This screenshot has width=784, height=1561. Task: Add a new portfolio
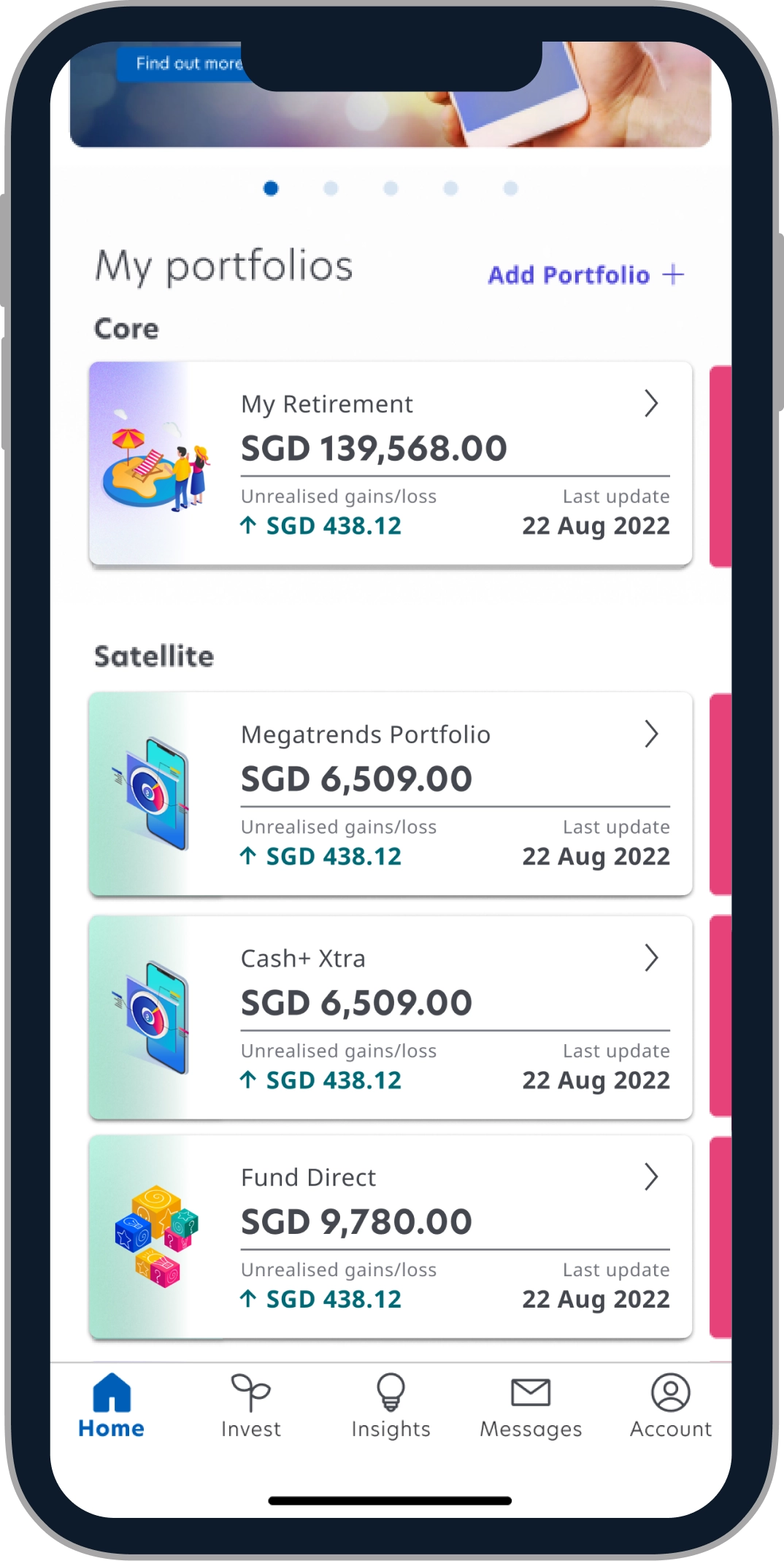click(x=586, y=275)
